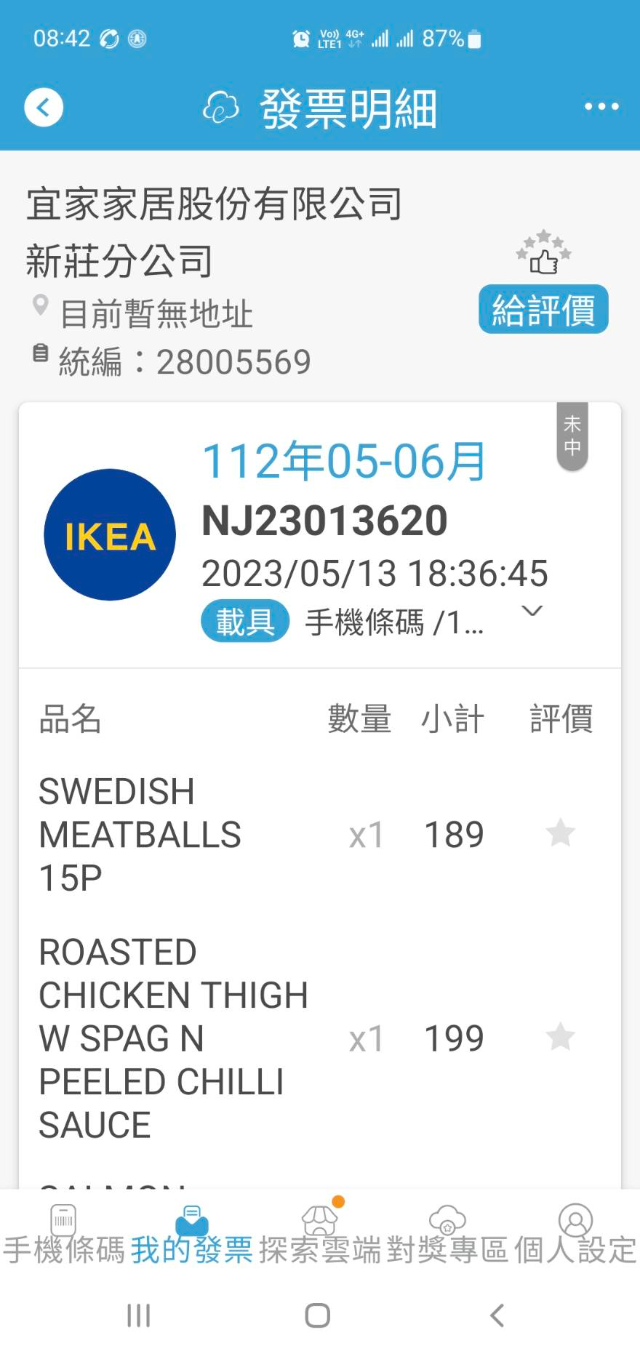Switch to the 手機條碼 tab
Screen dimensions: 640x1351
(64, 1235)
